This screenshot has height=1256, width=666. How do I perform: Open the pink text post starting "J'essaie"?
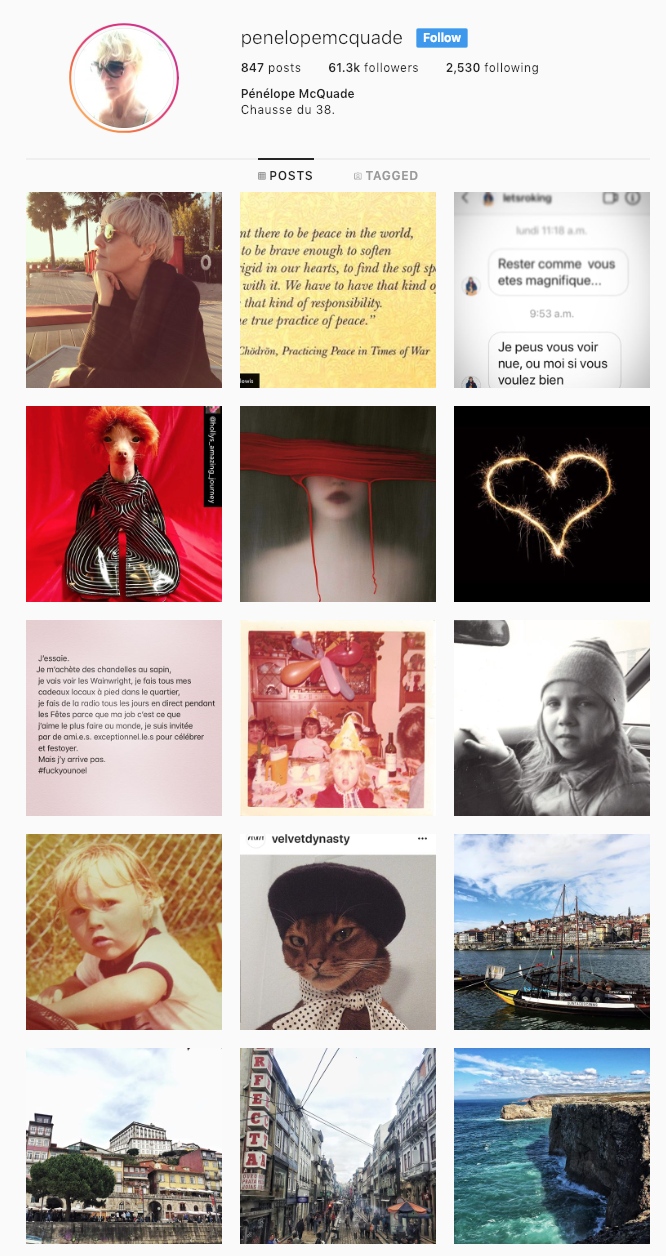coord(124,718)
